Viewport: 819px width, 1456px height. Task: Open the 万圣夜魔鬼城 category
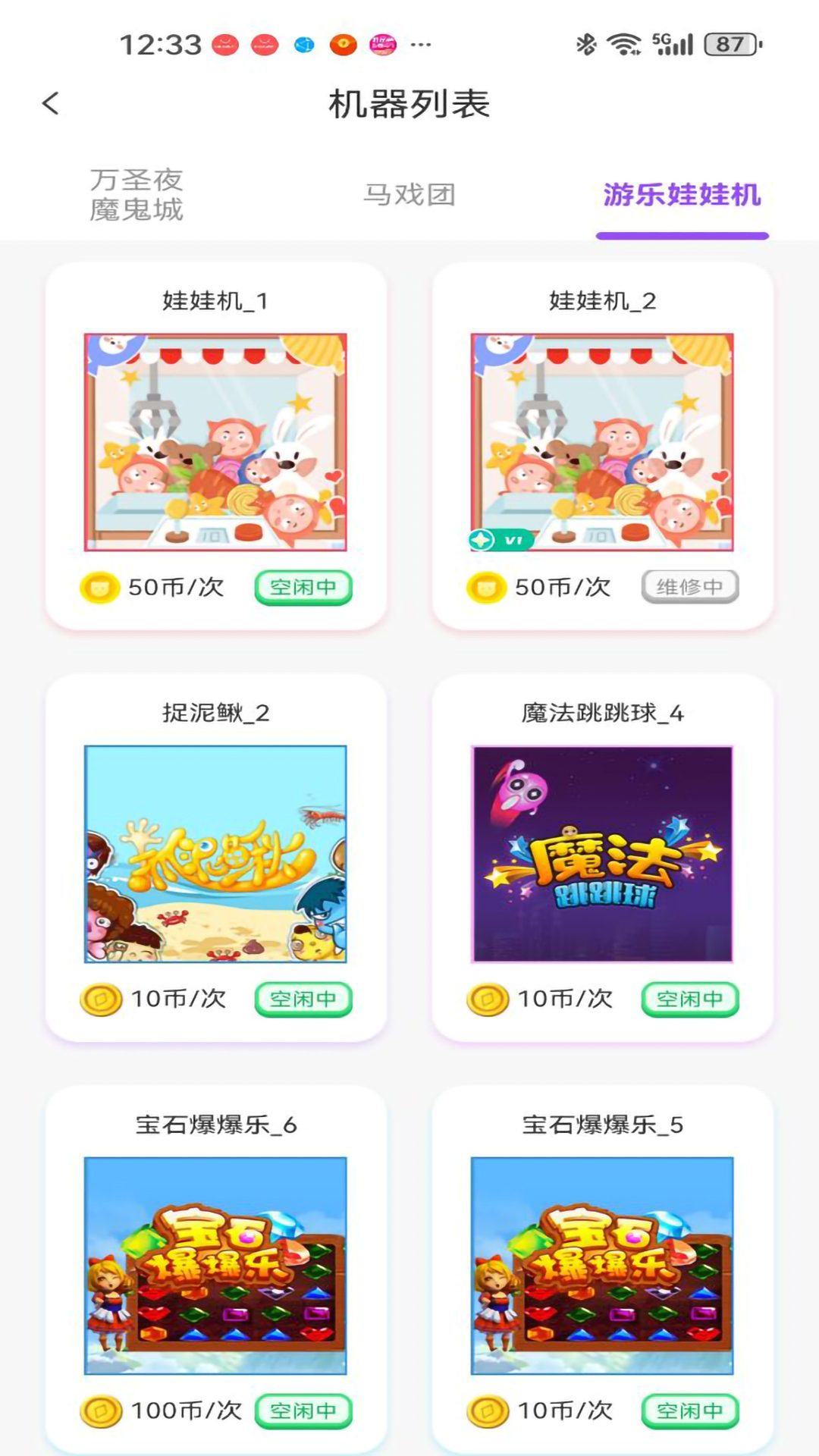point(136,195)
